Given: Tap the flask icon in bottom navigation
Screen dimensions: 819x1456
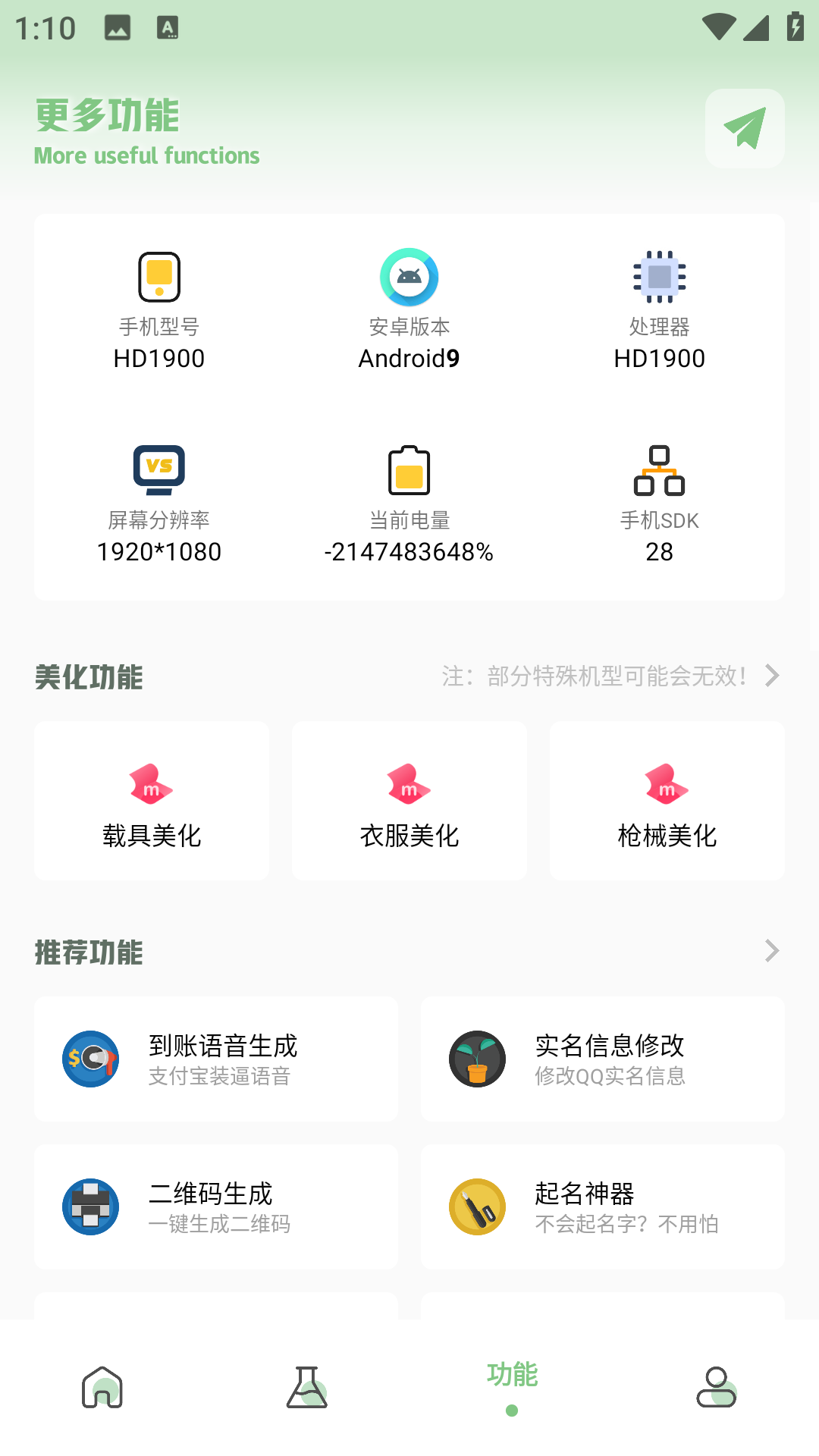Looking at the screenshot, I should click(x=307, y=1388).
